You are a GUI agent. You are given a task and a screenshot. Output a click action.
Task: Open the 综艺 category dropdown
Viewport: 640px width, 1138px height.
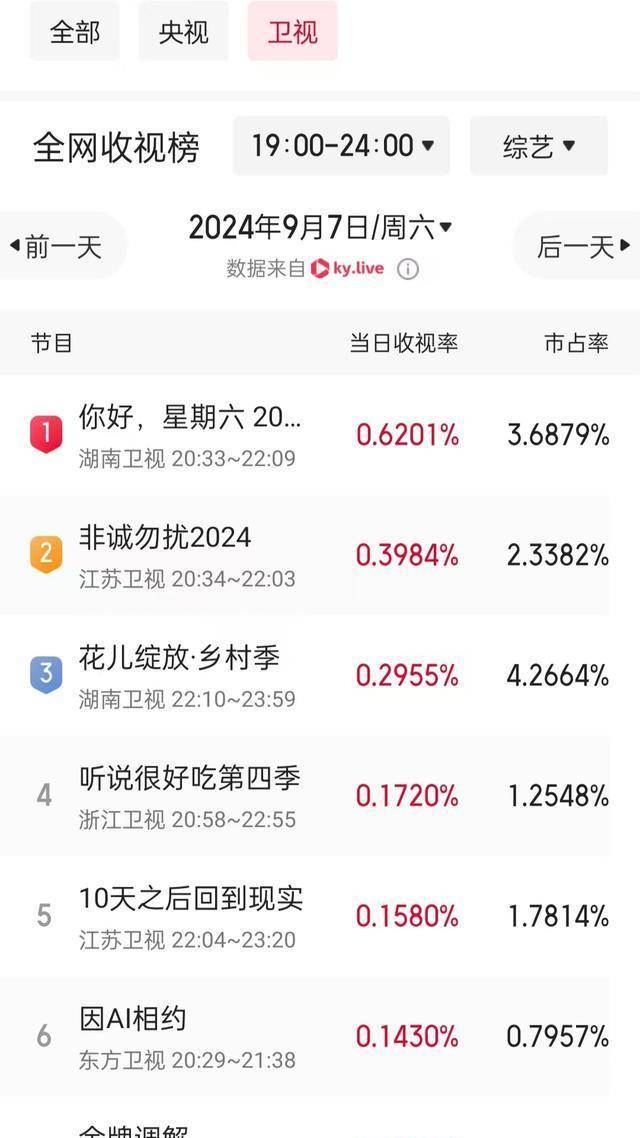pos(539,146)
